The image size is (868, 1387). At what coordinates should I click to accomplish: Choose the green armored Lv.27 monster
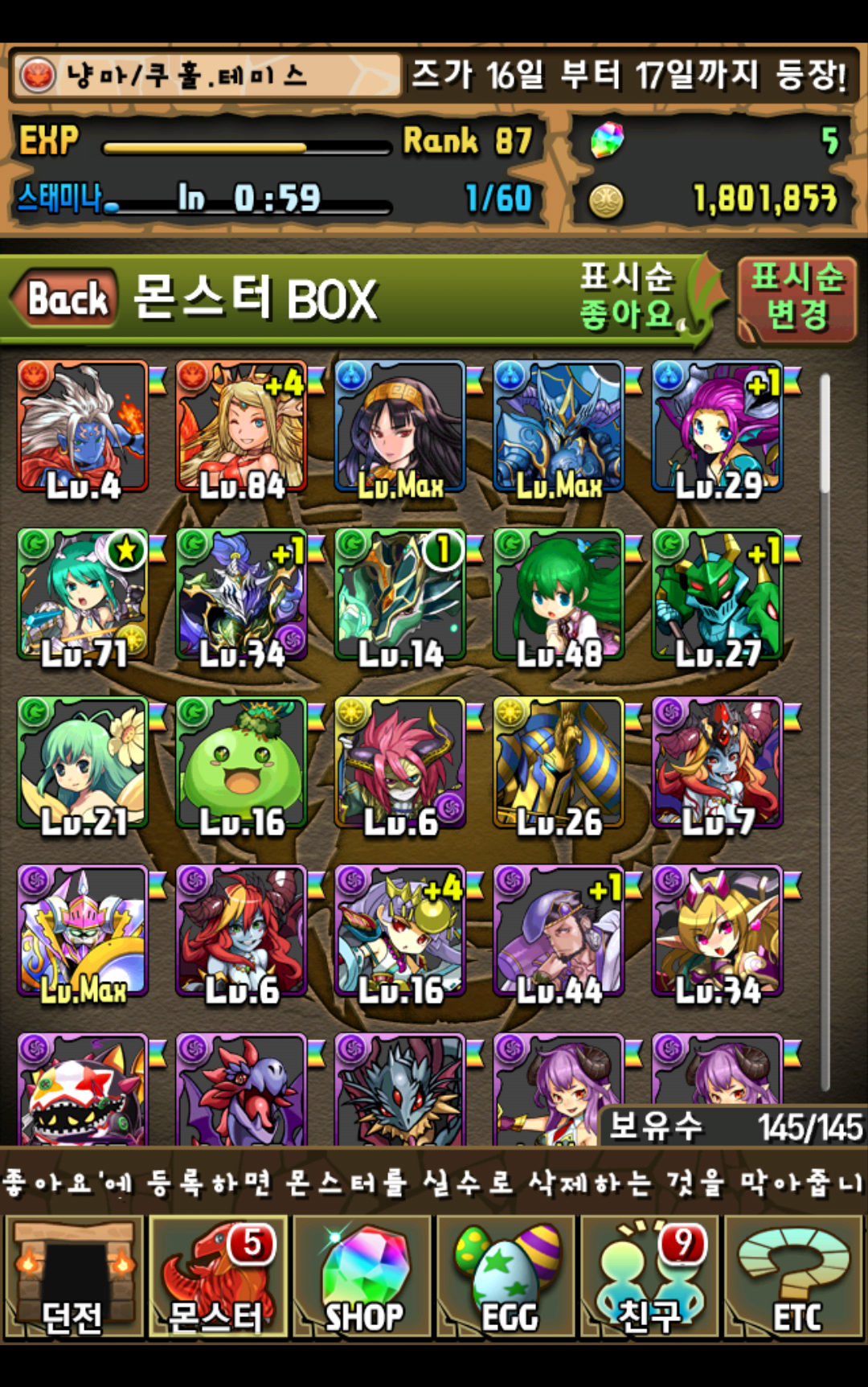click(717, 595)
